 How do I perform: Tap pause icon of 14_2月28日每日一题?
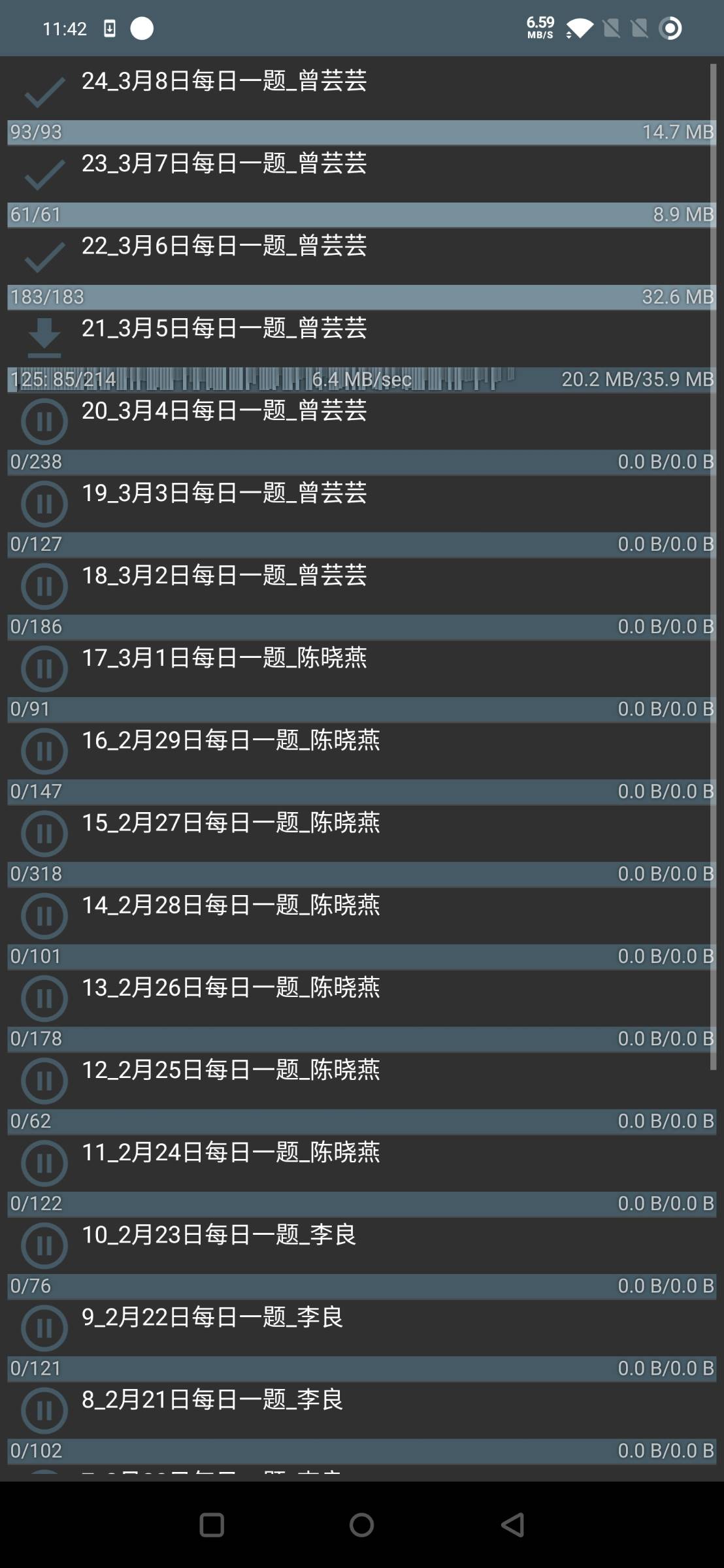coord(44,916)
